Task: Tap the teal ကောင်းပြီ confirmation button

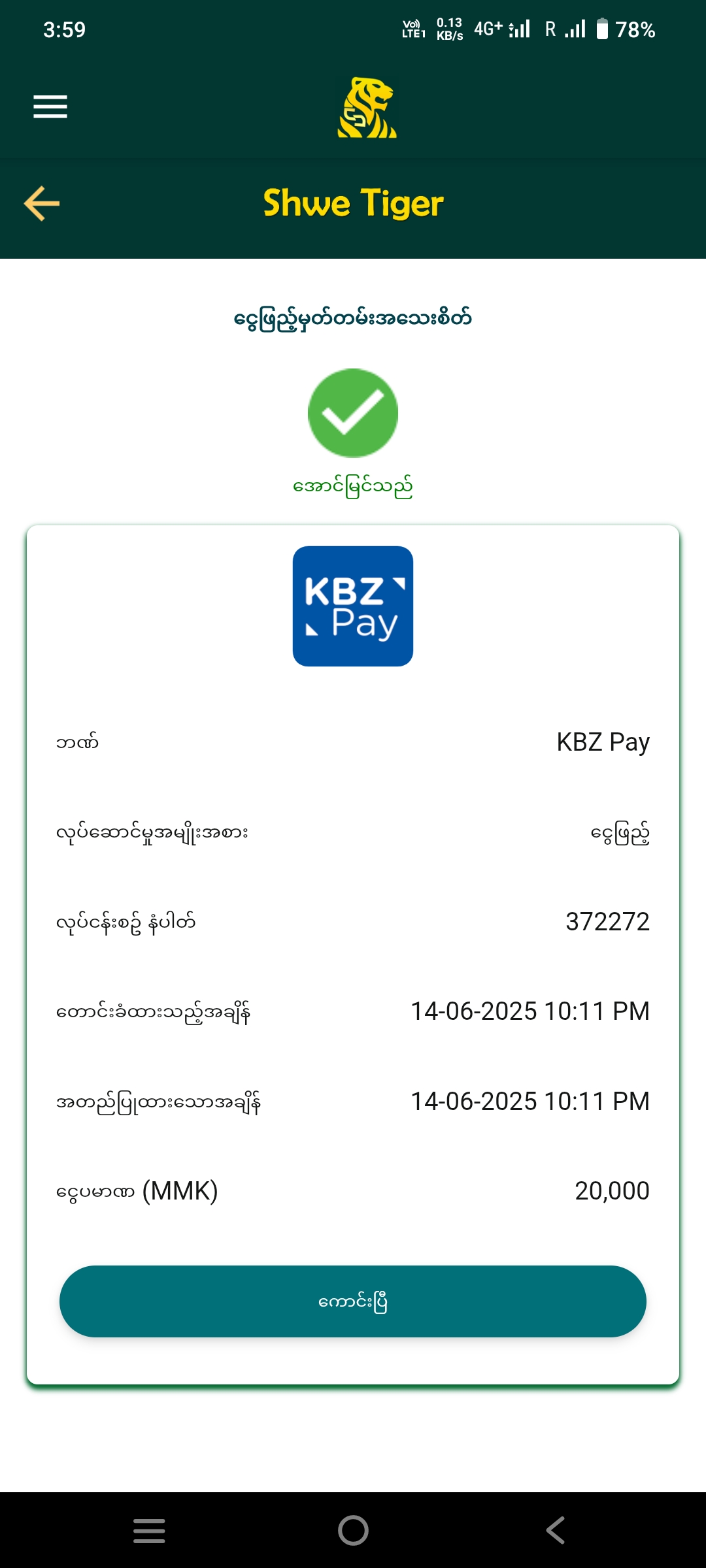Action: click(x=353, y=1301)
